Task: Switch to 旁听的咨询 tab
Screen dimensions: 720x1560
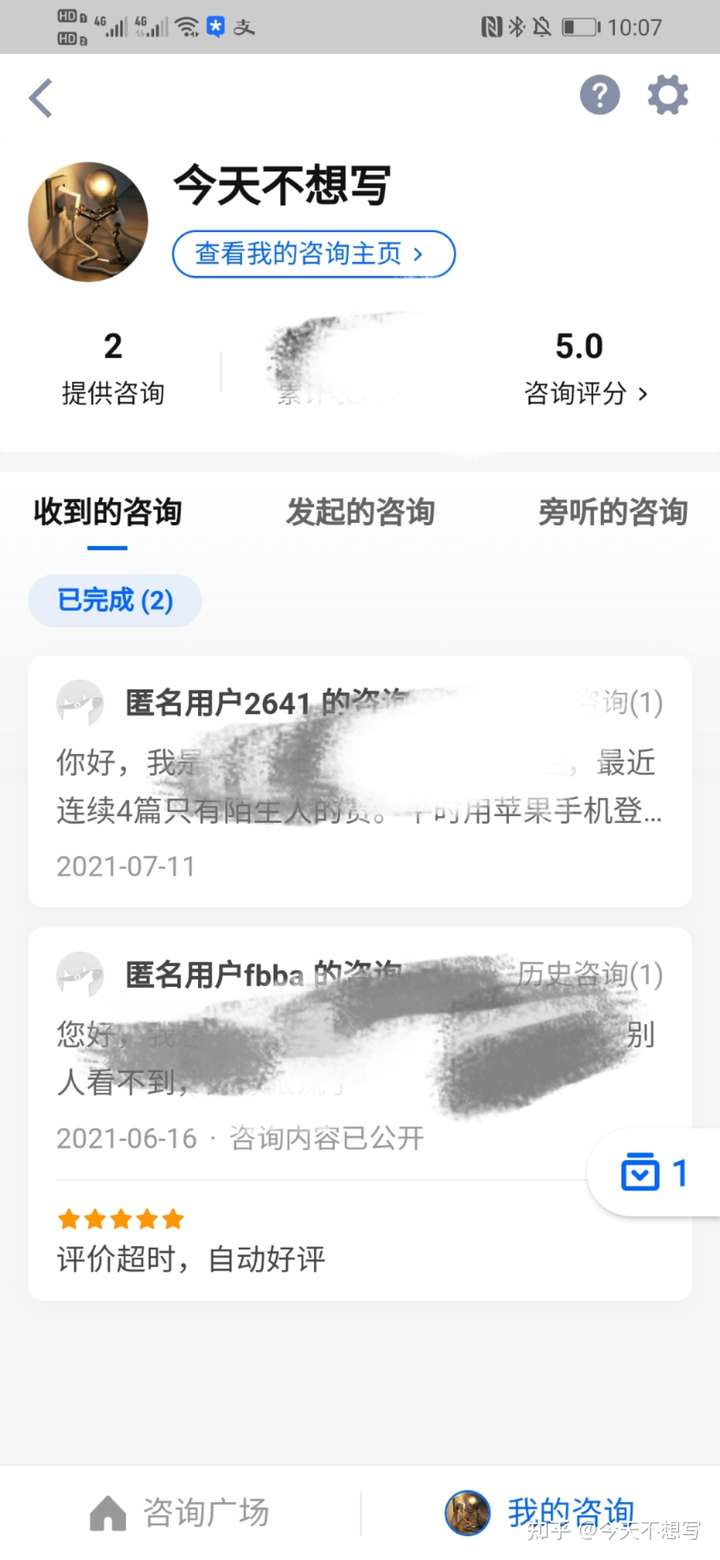Action: pos(613,512)
